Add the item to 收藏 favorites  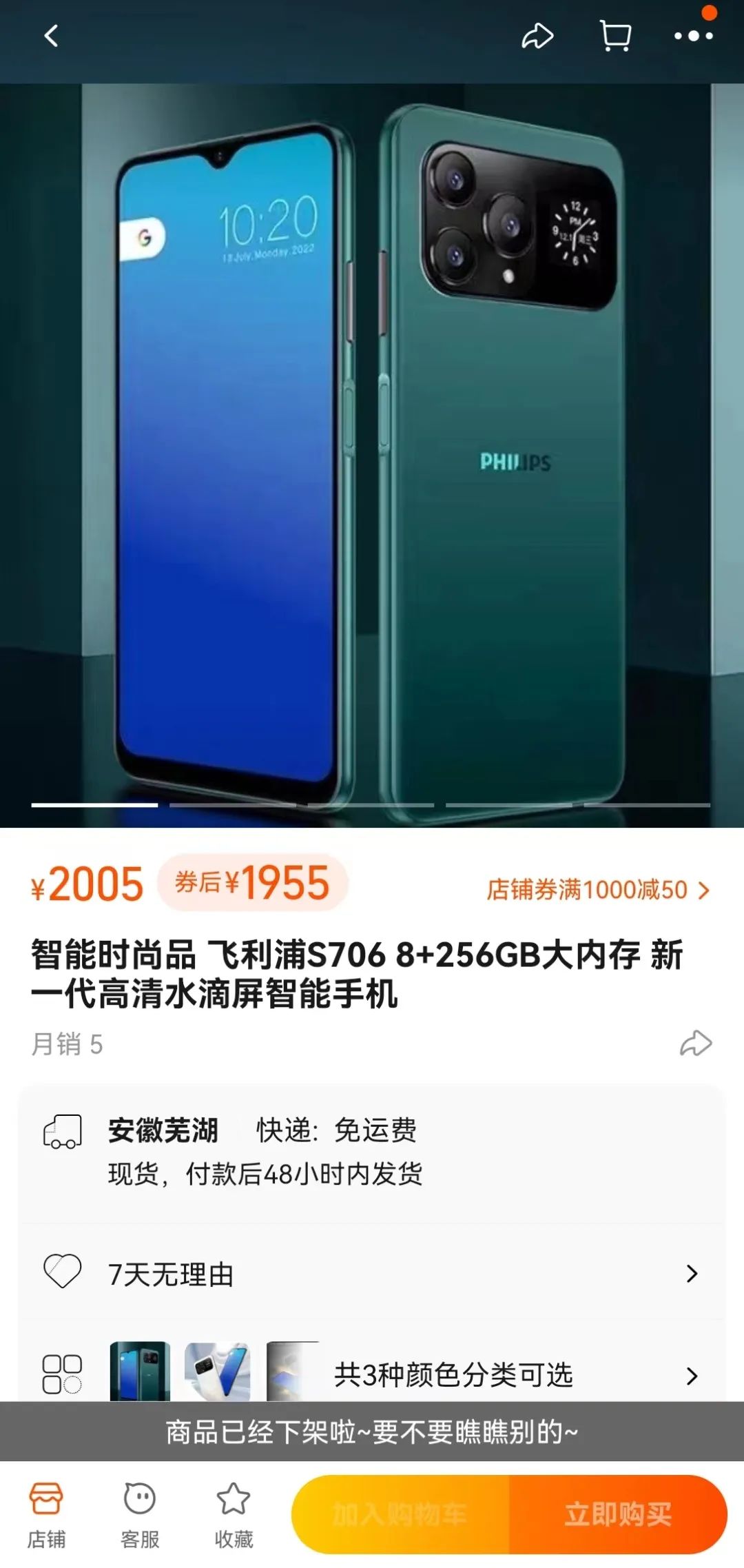(x=234, y=1514)
